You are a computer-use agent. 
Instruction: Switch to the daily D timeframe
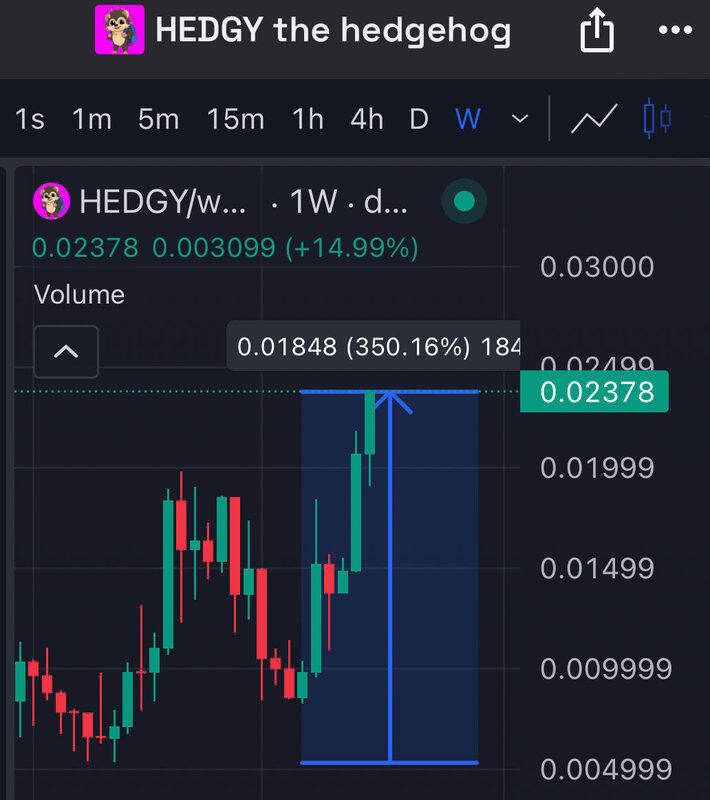point(419,120)
